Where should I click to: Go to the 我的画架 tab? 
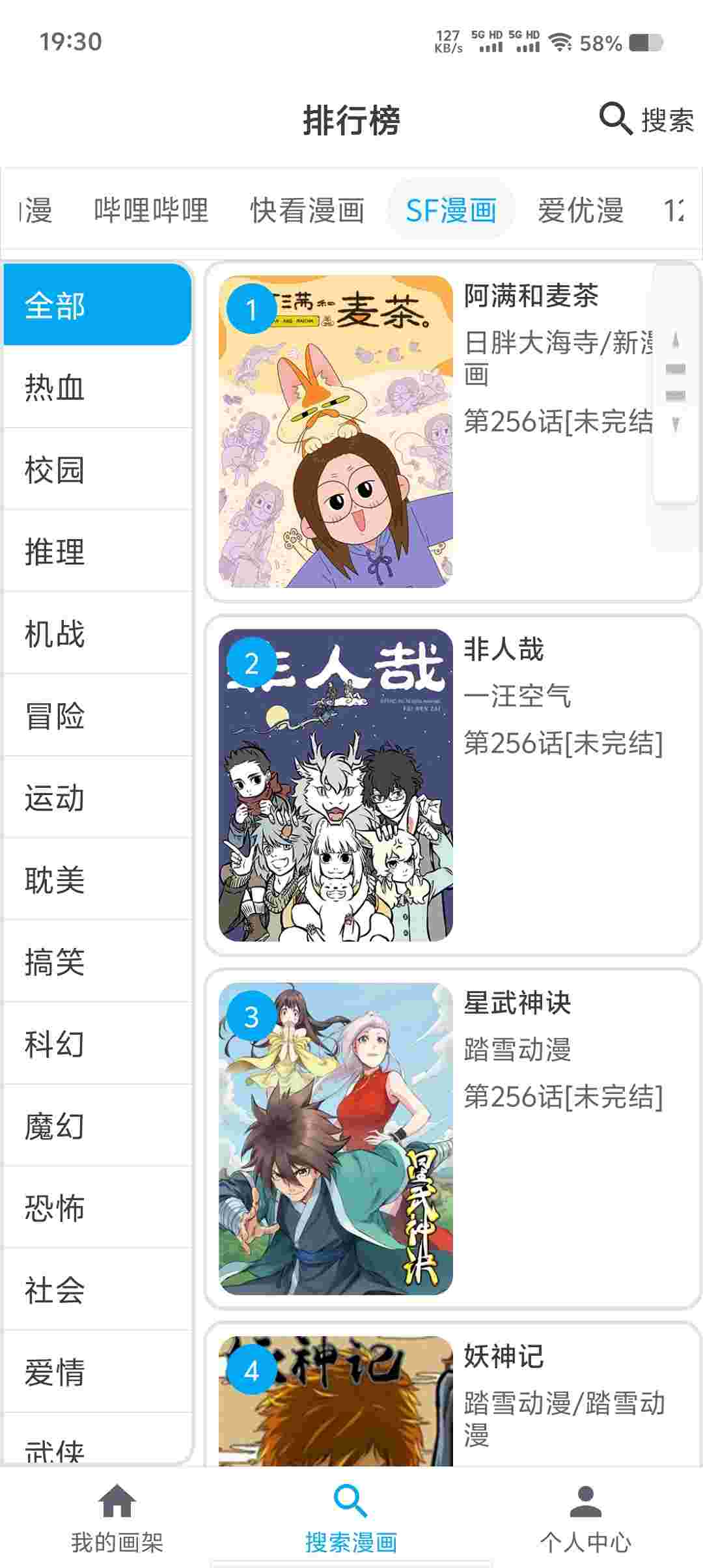(x=117, y=1517)
